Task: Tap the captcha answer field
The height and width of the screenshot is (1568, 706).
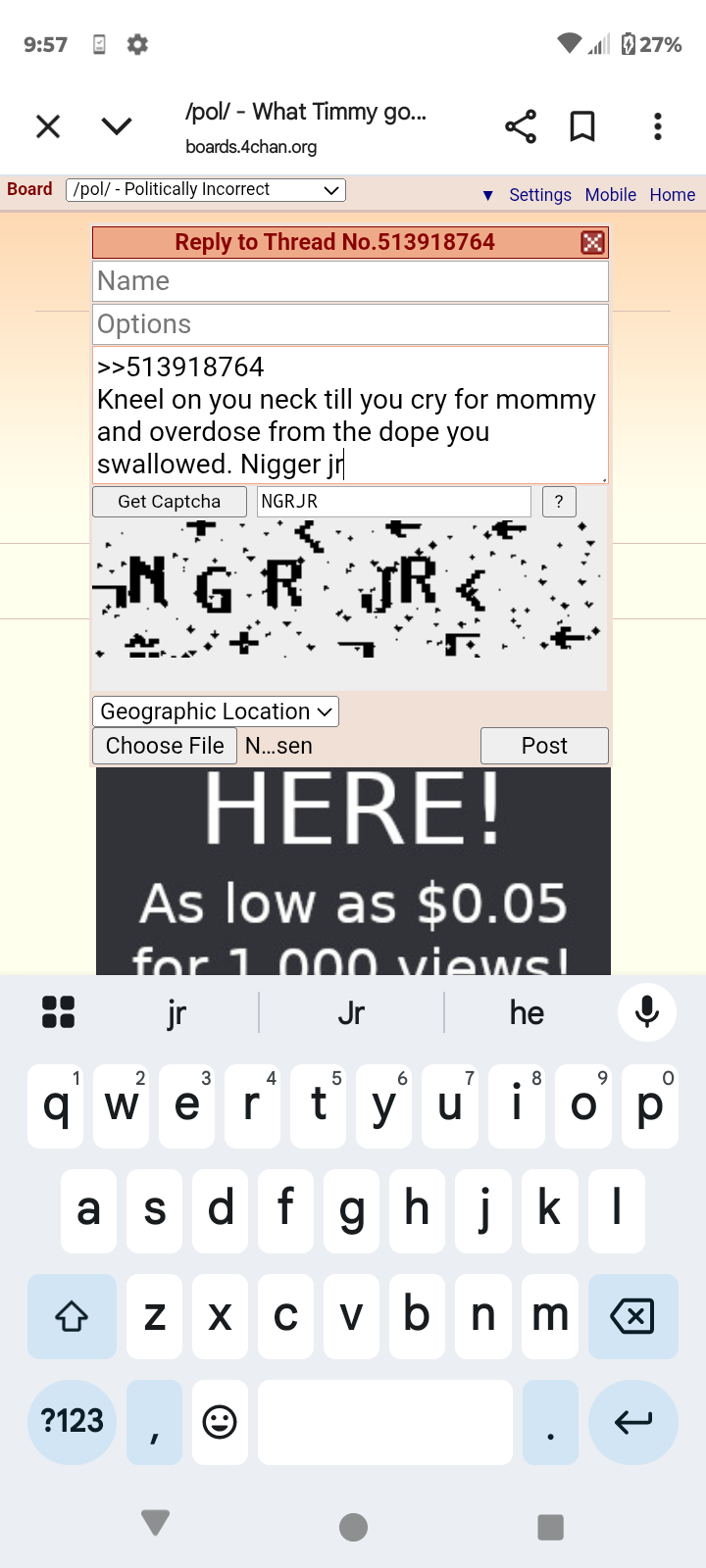Action: [394, 502]
